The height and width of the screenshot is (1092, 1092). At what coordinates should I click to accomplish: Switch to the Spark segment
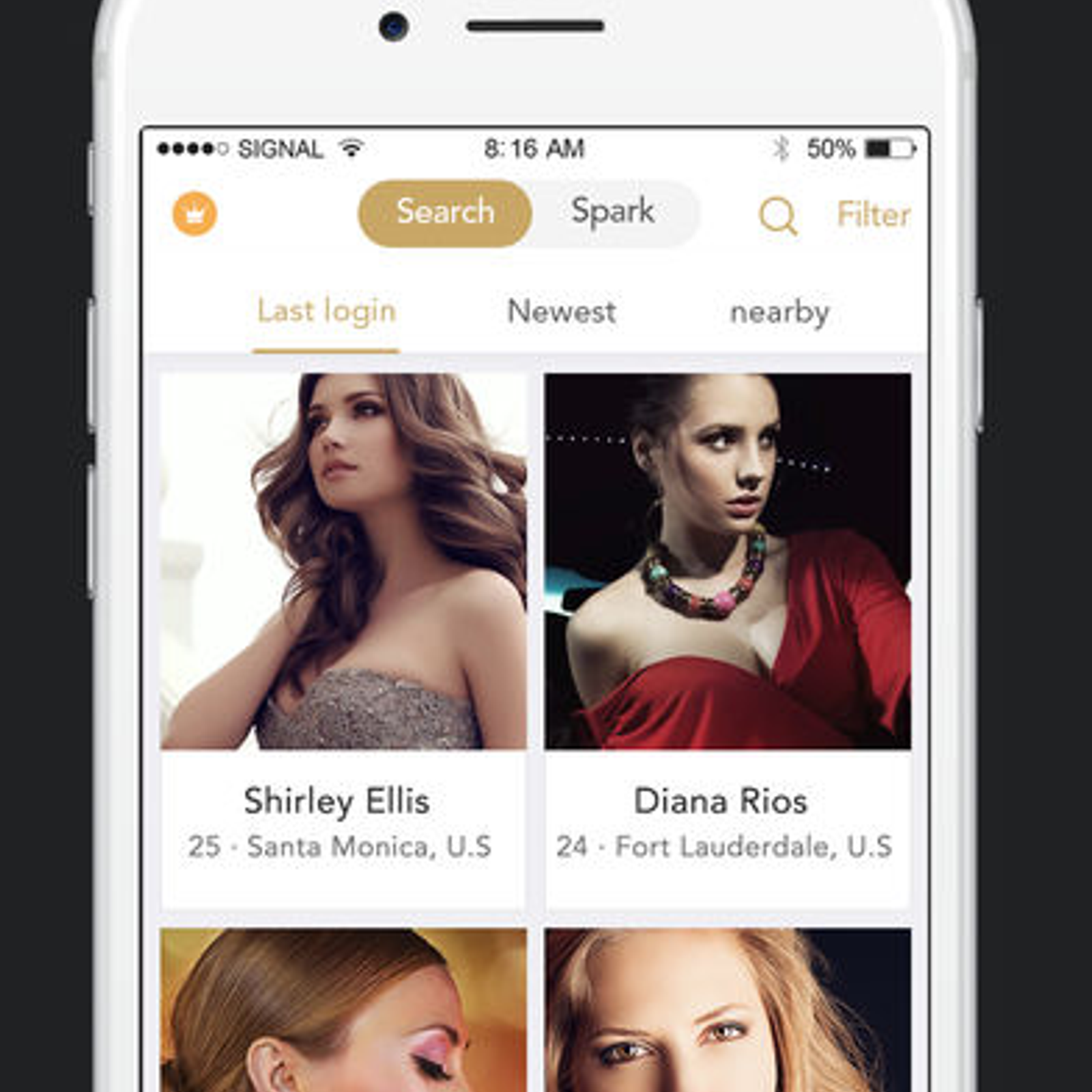click(613, 212)
